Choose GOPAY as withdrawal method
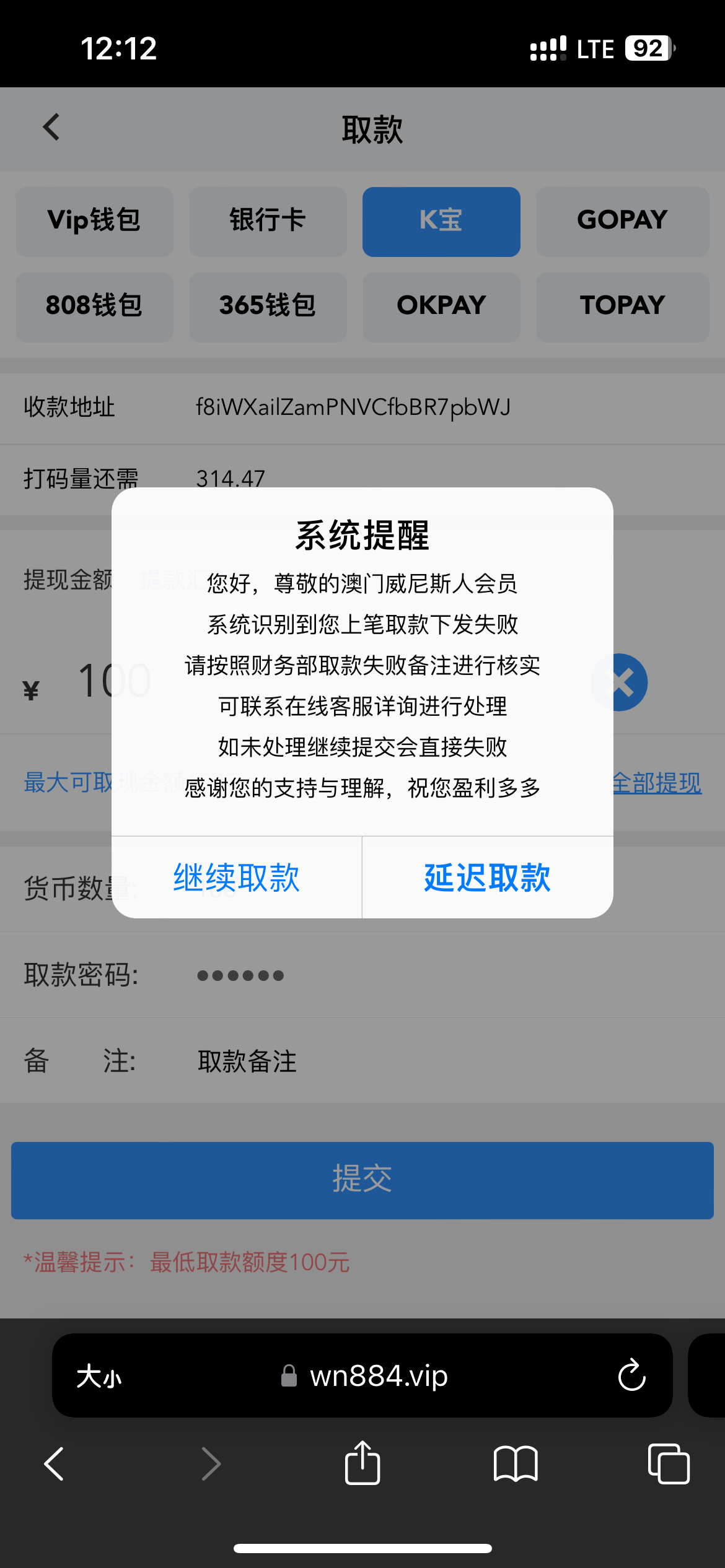This screenshot has height=1568, width=725. [622, 221]
